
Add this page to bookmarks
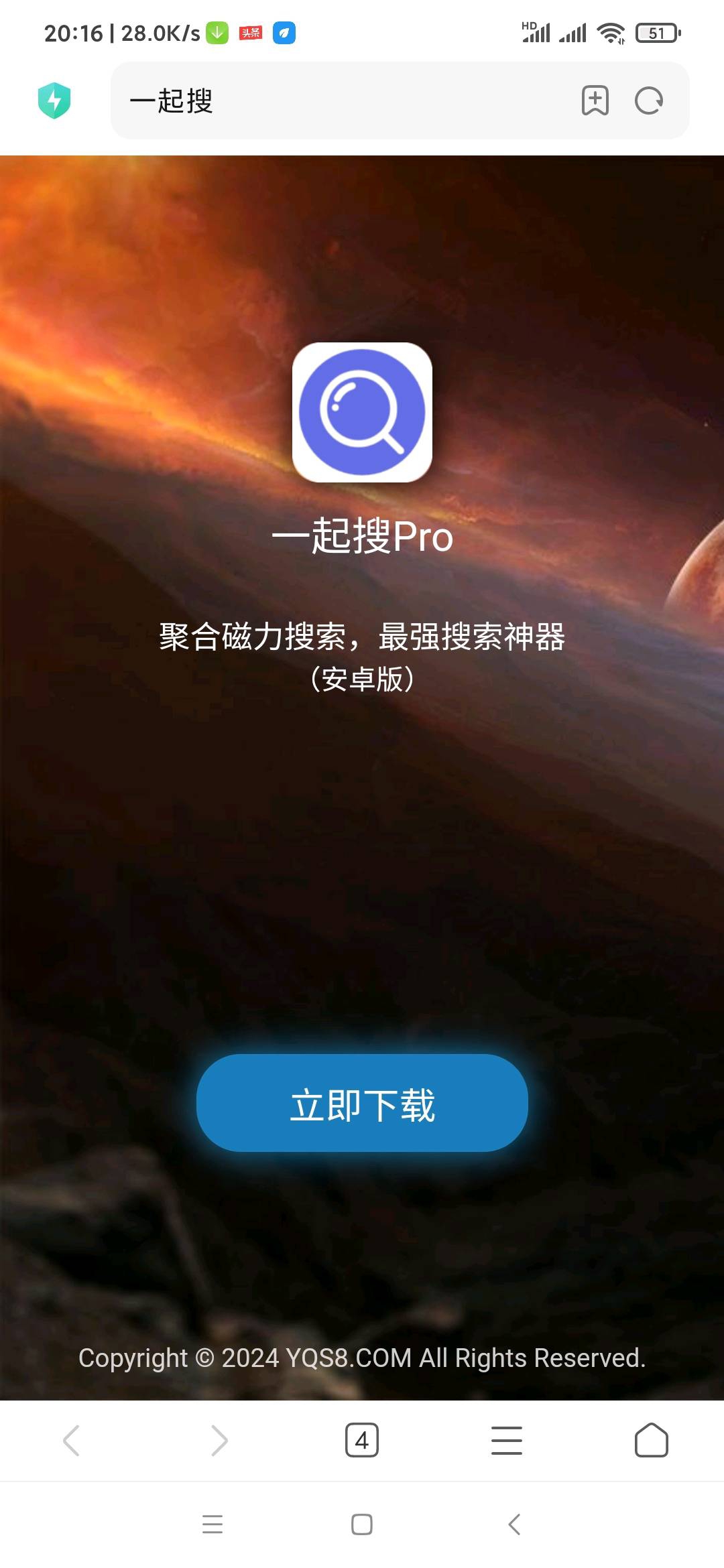coord(595,101)
